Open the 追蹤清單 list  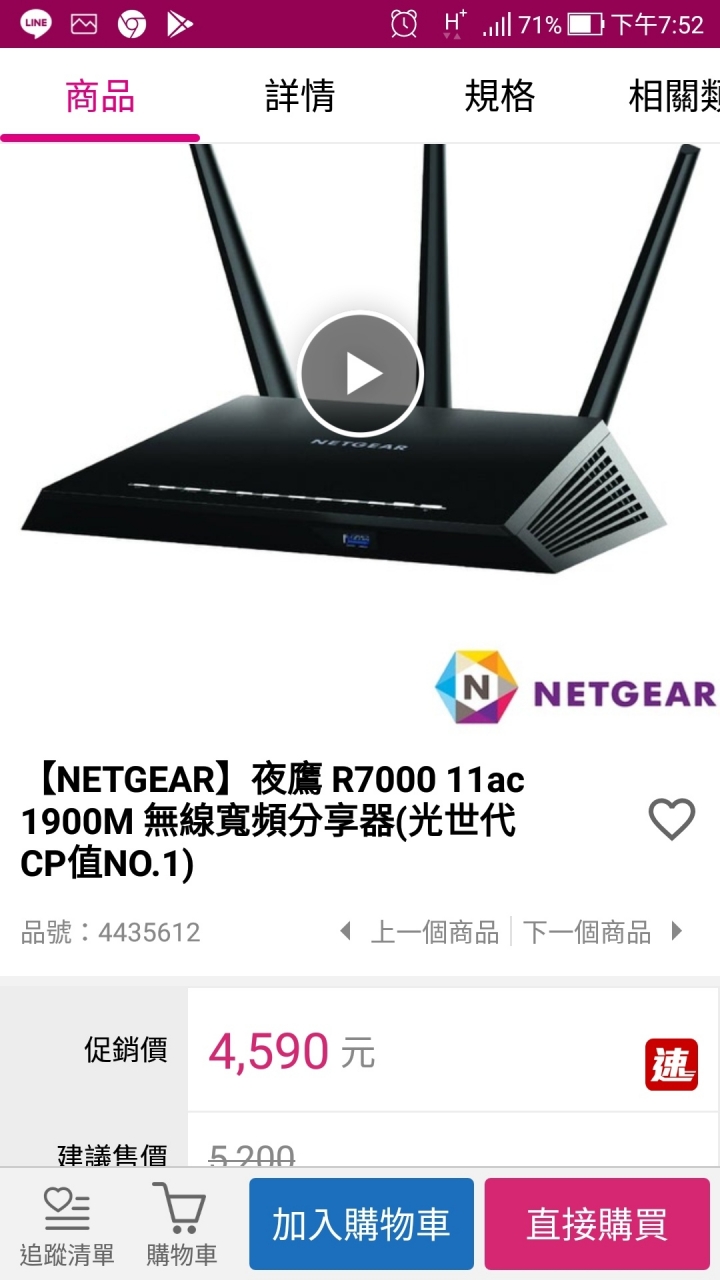(67, 1225)
